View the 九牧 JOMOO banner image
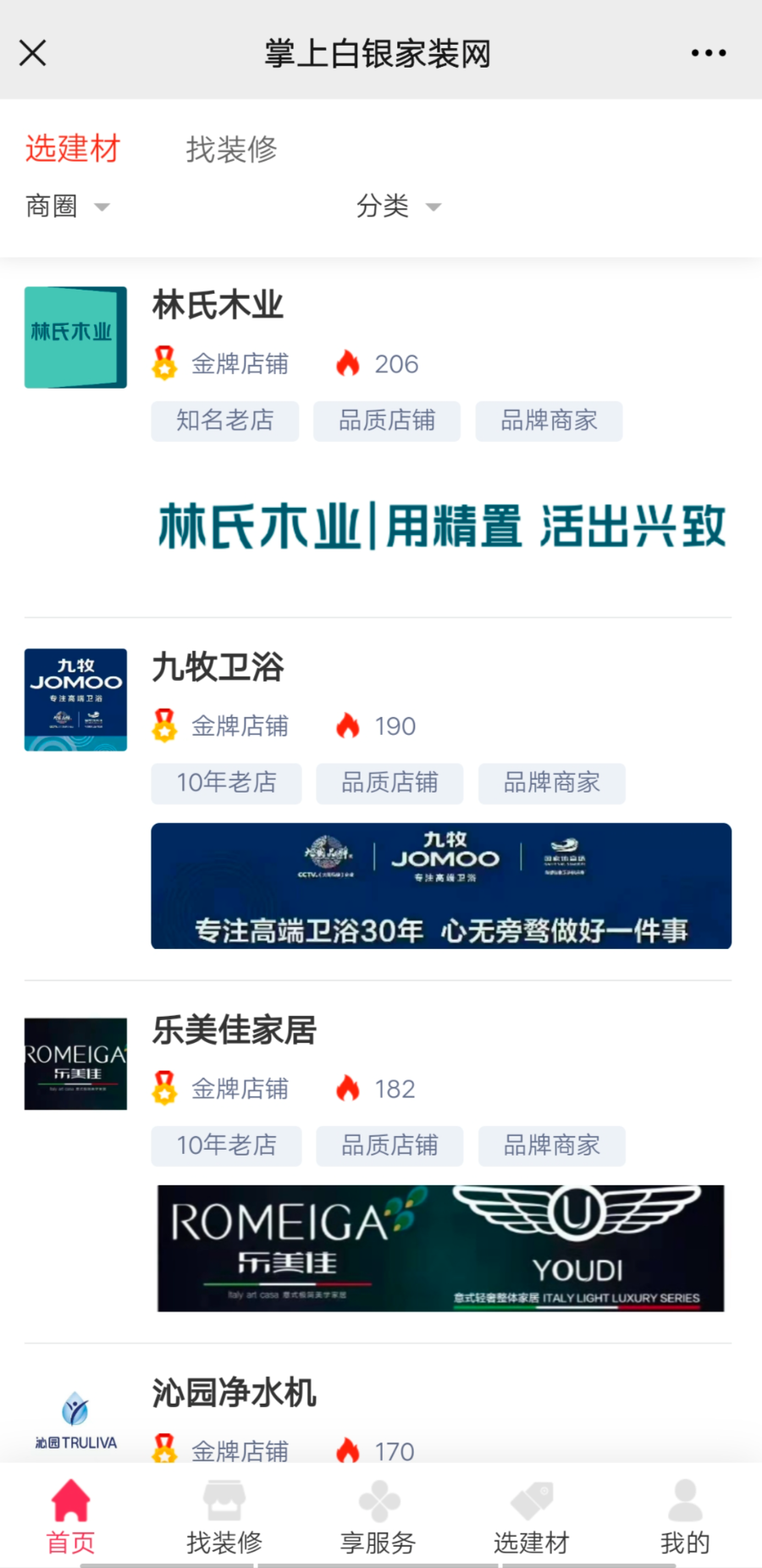The width and height of the screenshot is (762, 1568). pyautogui.click(x=440, y=886)
